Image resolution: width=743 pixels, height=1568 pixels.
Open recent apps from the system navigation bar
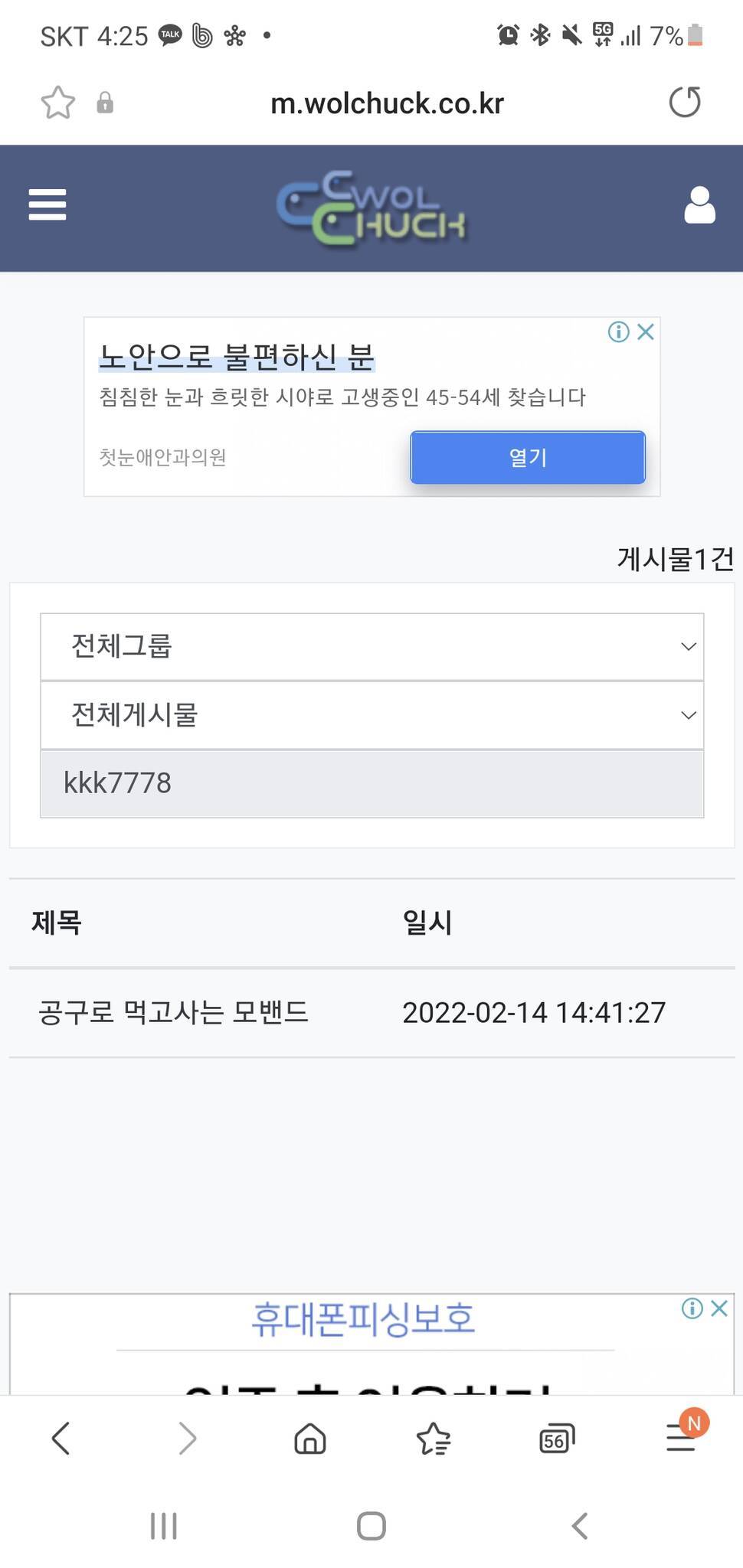pos(164,1525)
